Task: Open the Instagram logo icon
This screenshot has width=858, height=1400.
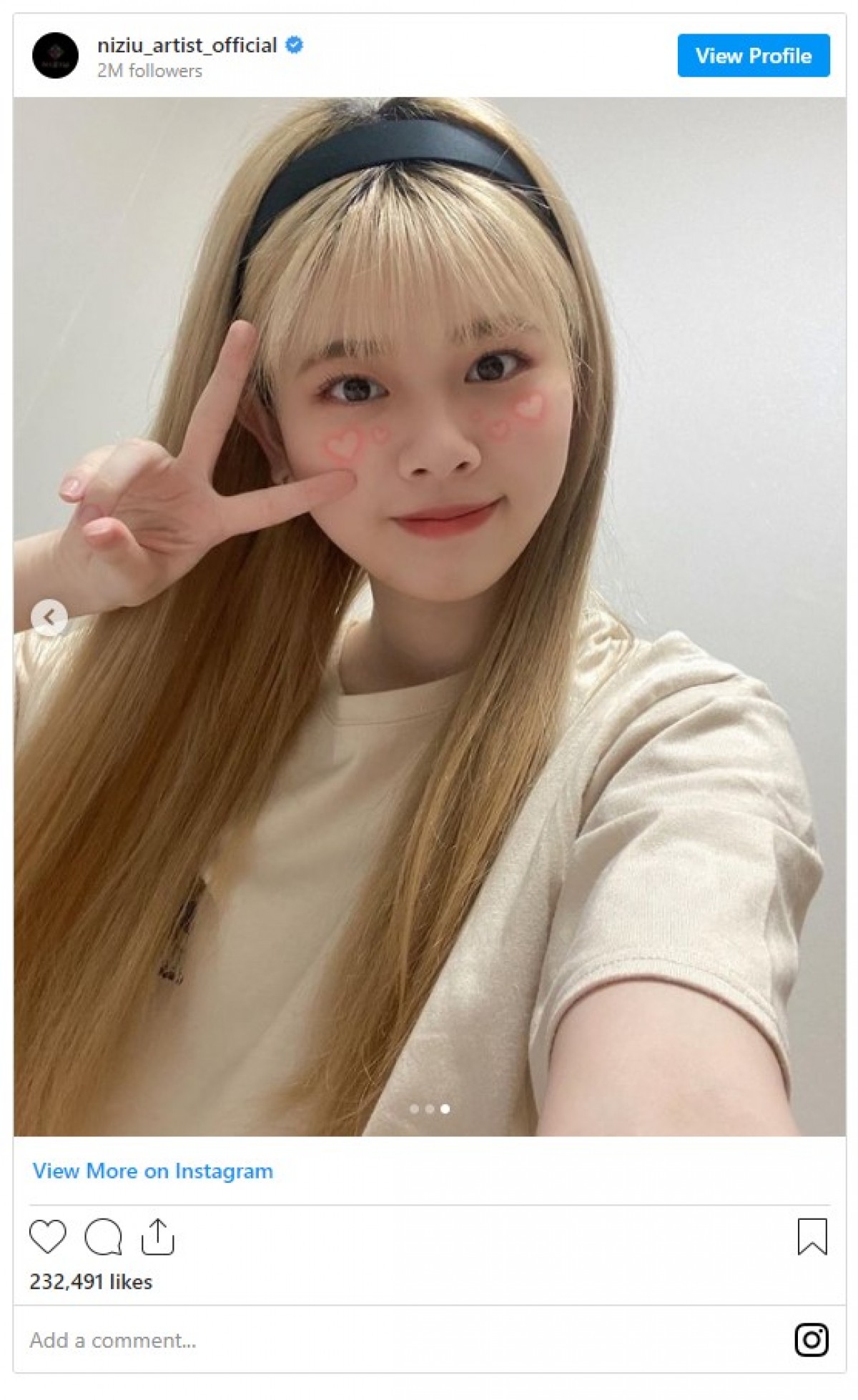Action: point(812,1339)
